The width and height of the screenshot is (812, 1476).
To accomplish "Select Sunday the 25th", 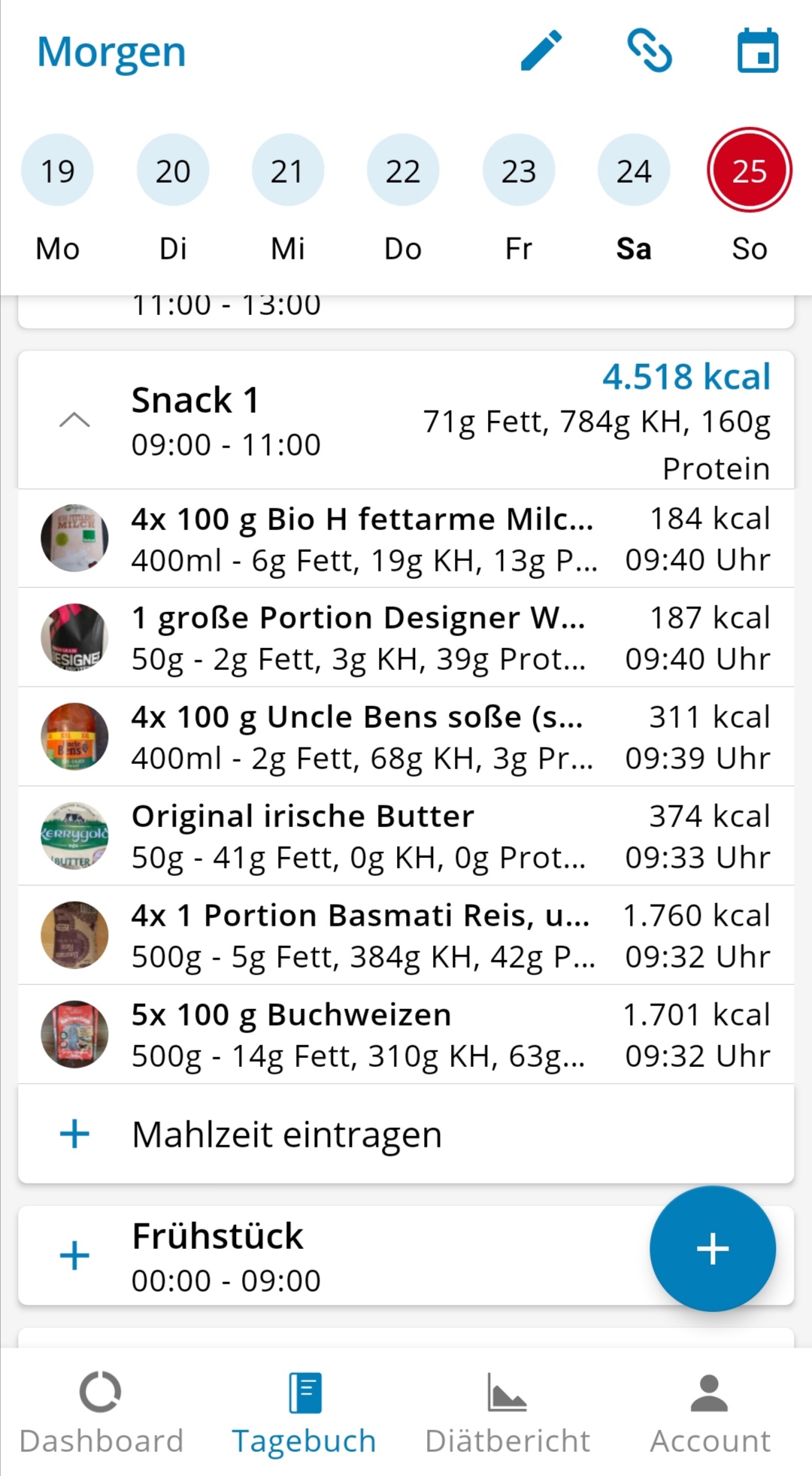I will click(749, 171).
